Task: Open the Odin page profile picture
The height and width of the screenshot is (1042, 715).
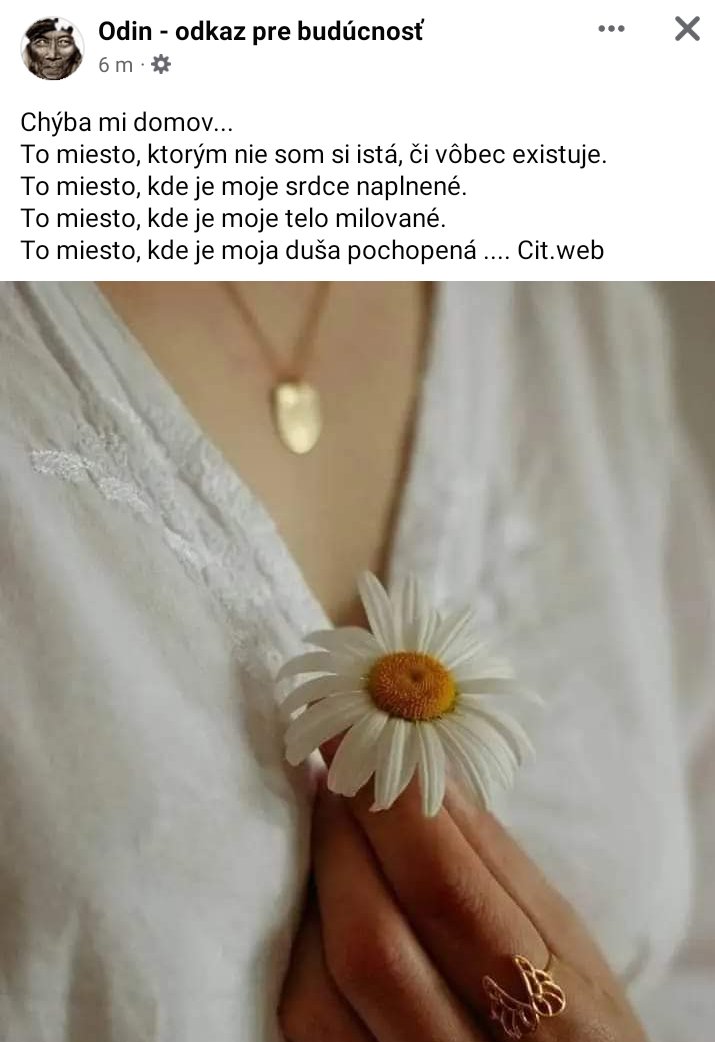Action: 52,48
